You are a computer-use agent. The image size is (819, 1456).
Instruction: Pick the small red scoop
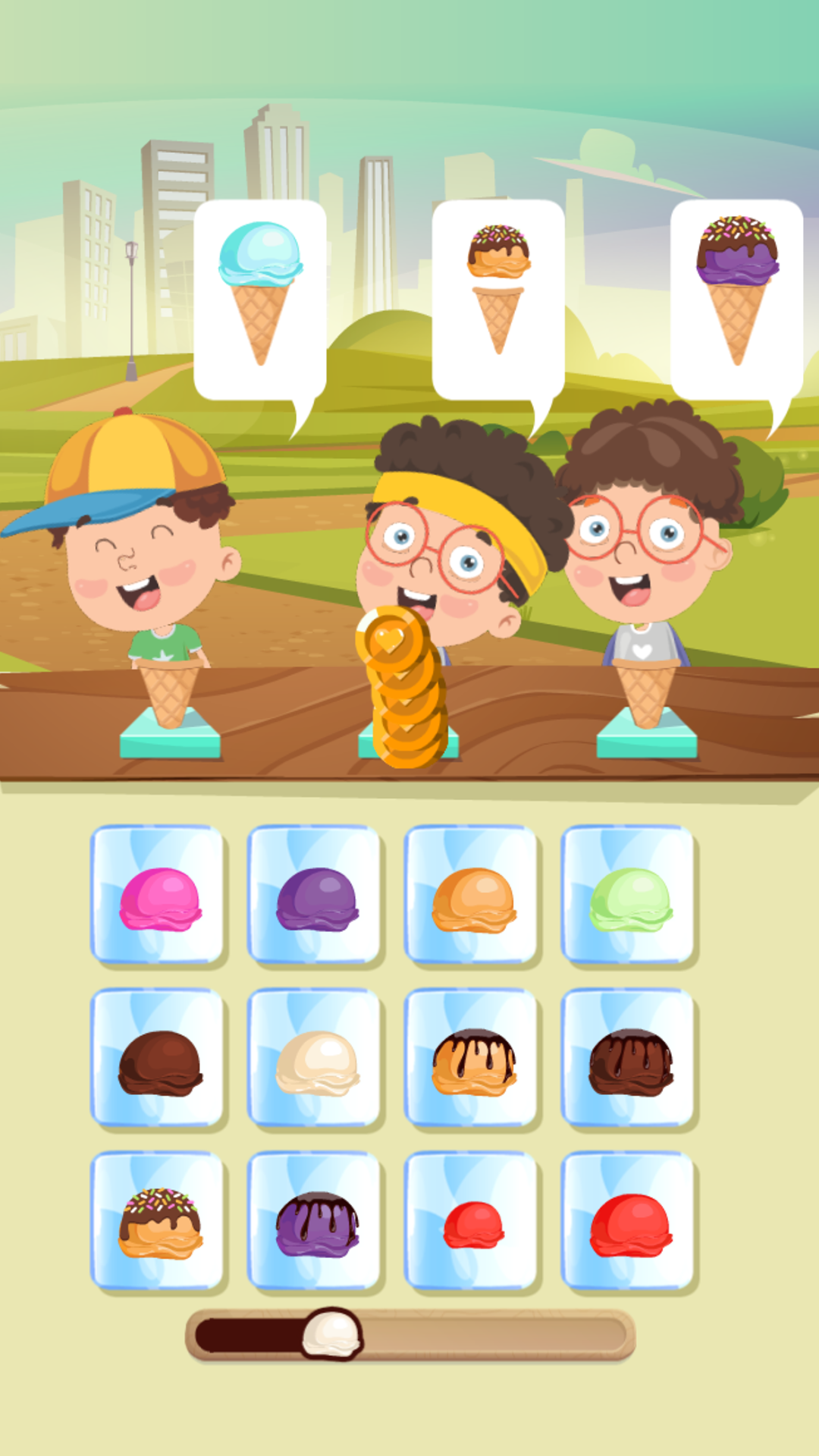(x=473, y=1222)
